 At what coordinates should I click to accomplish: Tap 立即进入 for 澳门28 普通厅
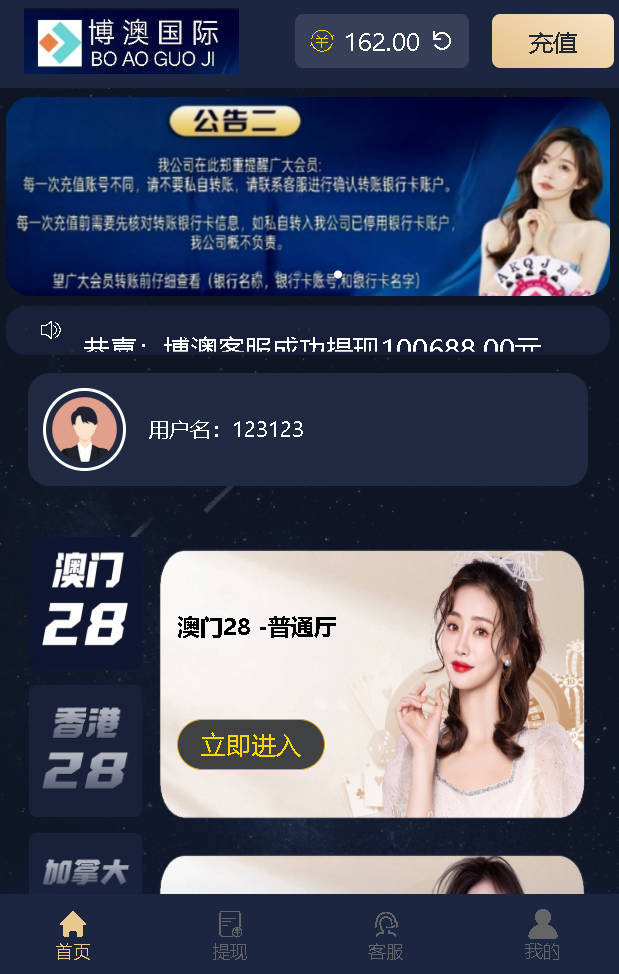coord(251,745)
